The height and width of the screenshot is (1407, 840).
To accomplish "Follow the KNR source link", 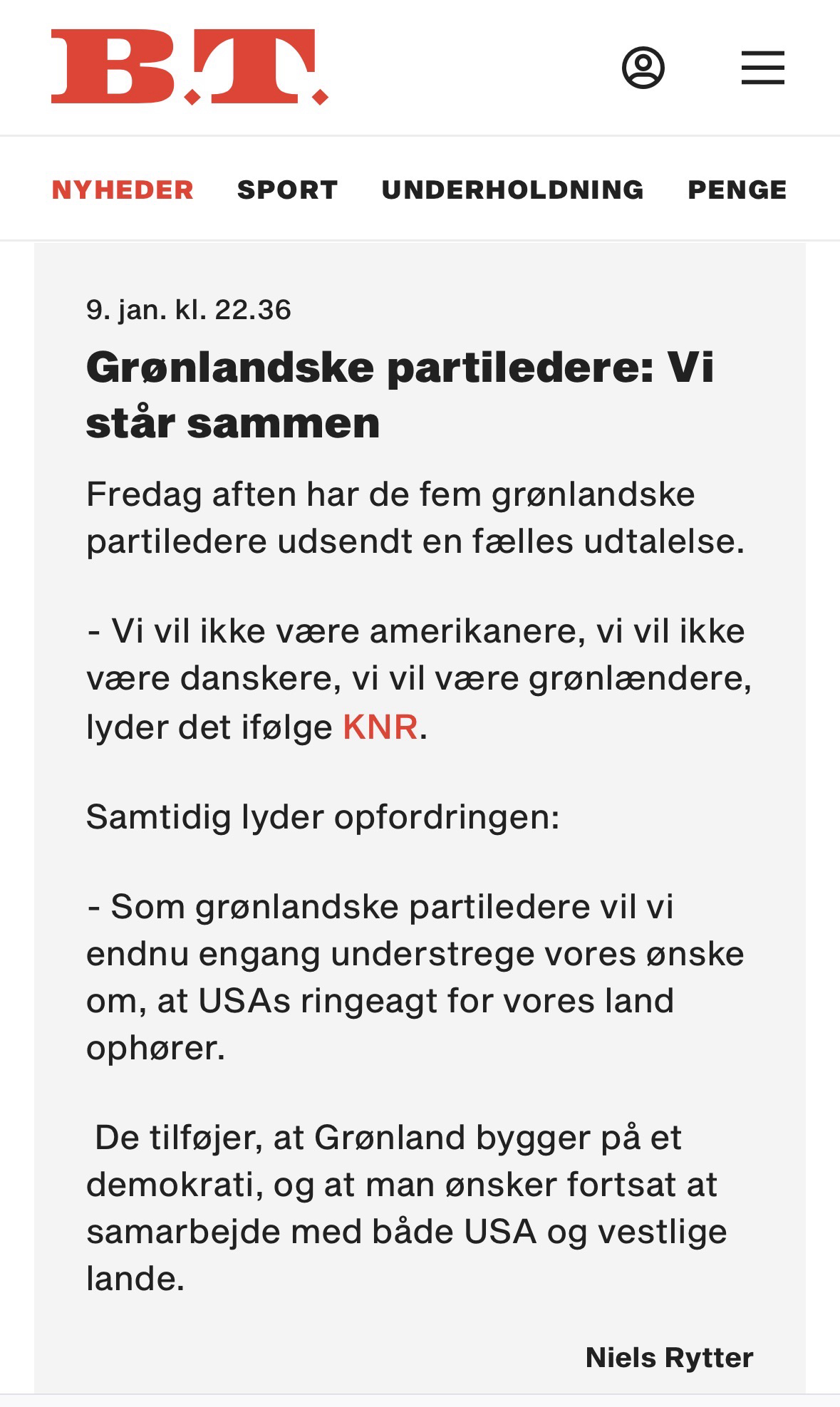I will (x=380, y=727).
